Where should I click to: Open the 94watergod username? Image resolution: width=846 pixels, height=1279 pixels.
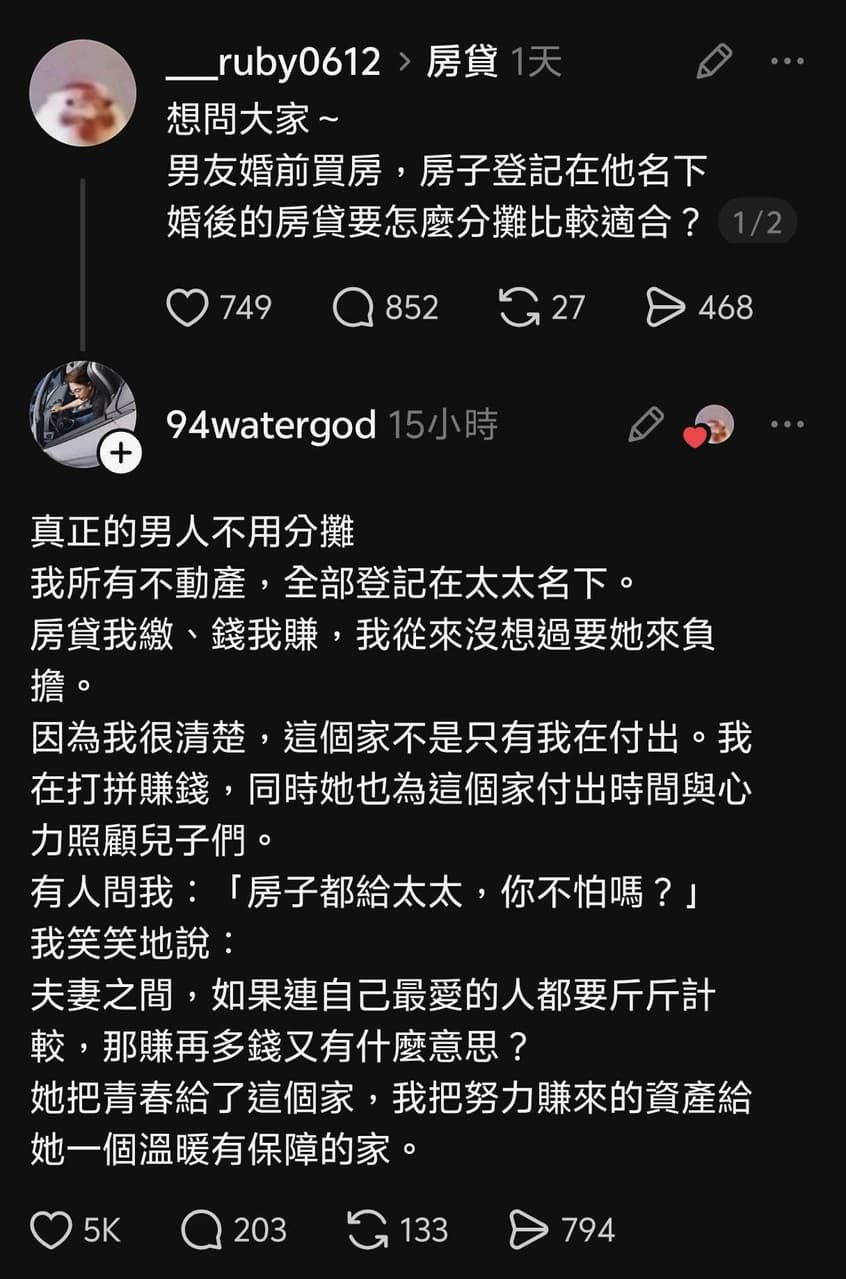coord(271,425)
